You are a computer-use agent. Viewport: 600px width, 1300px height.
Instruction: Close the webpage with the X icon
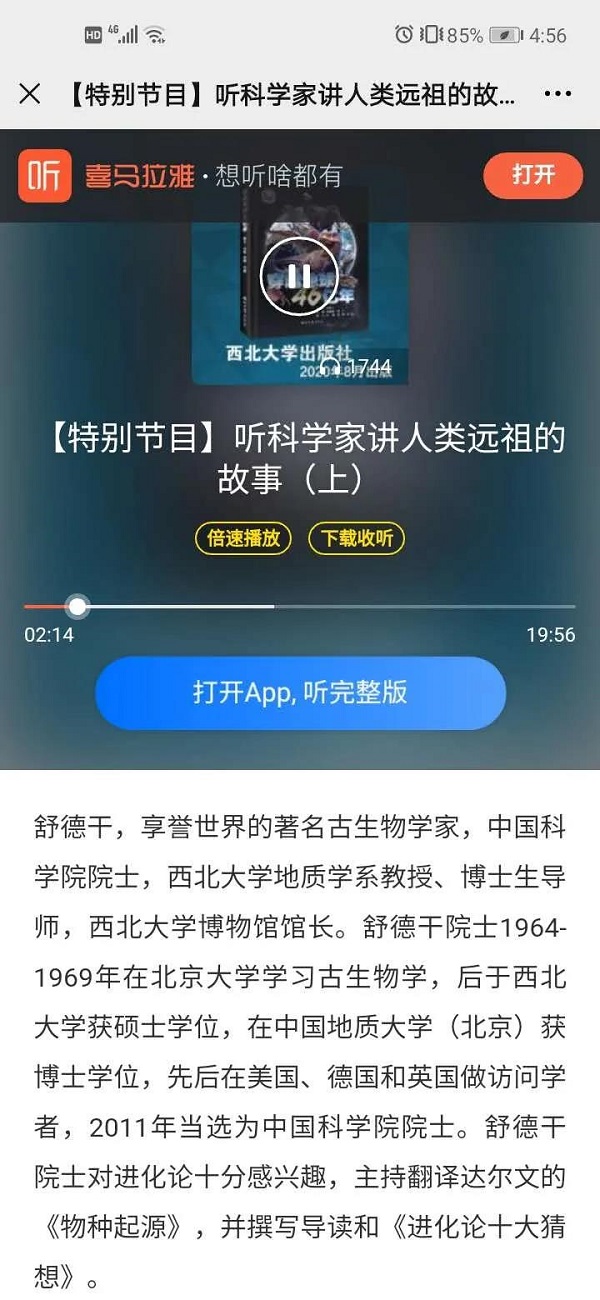(x=30, y=94)
